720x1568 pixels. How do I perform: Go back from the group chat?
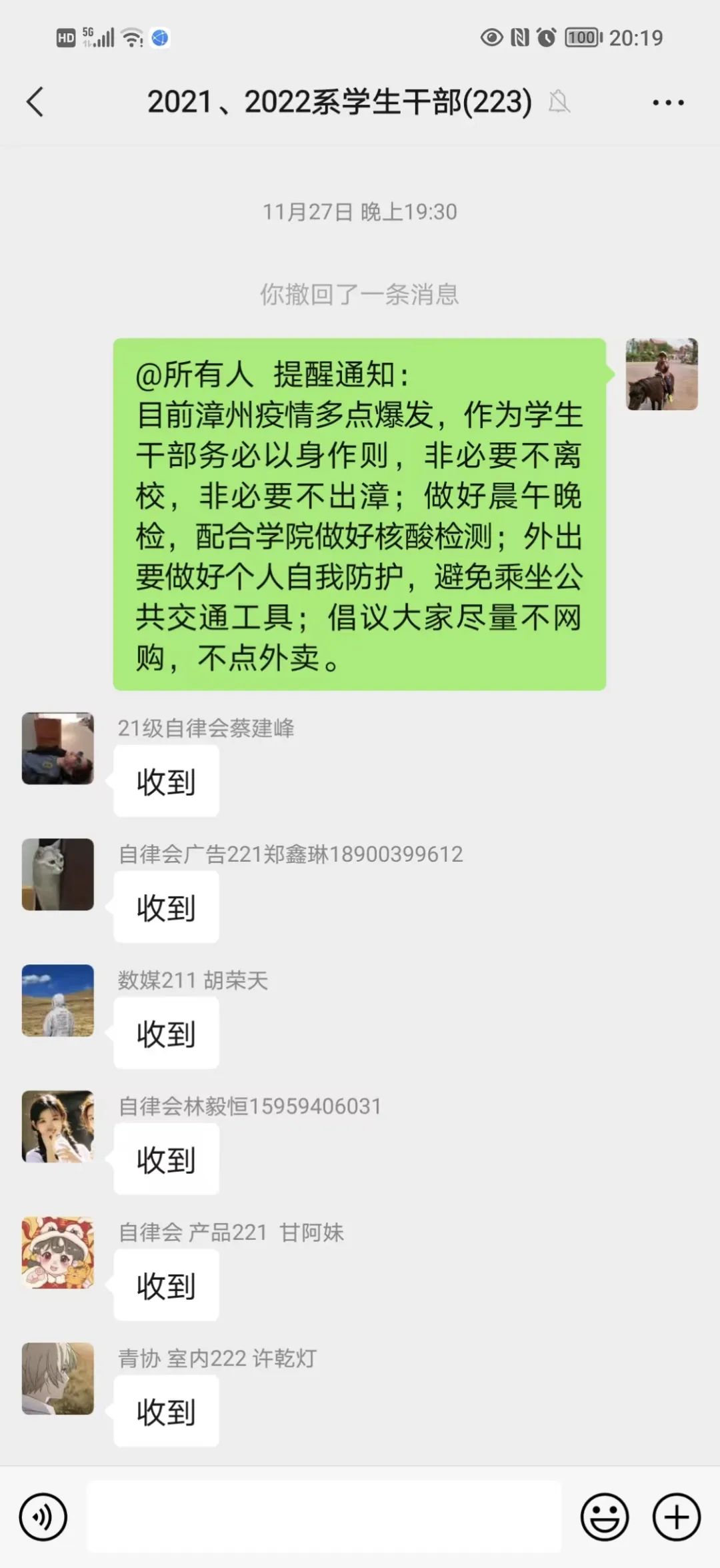click(35, 102)
